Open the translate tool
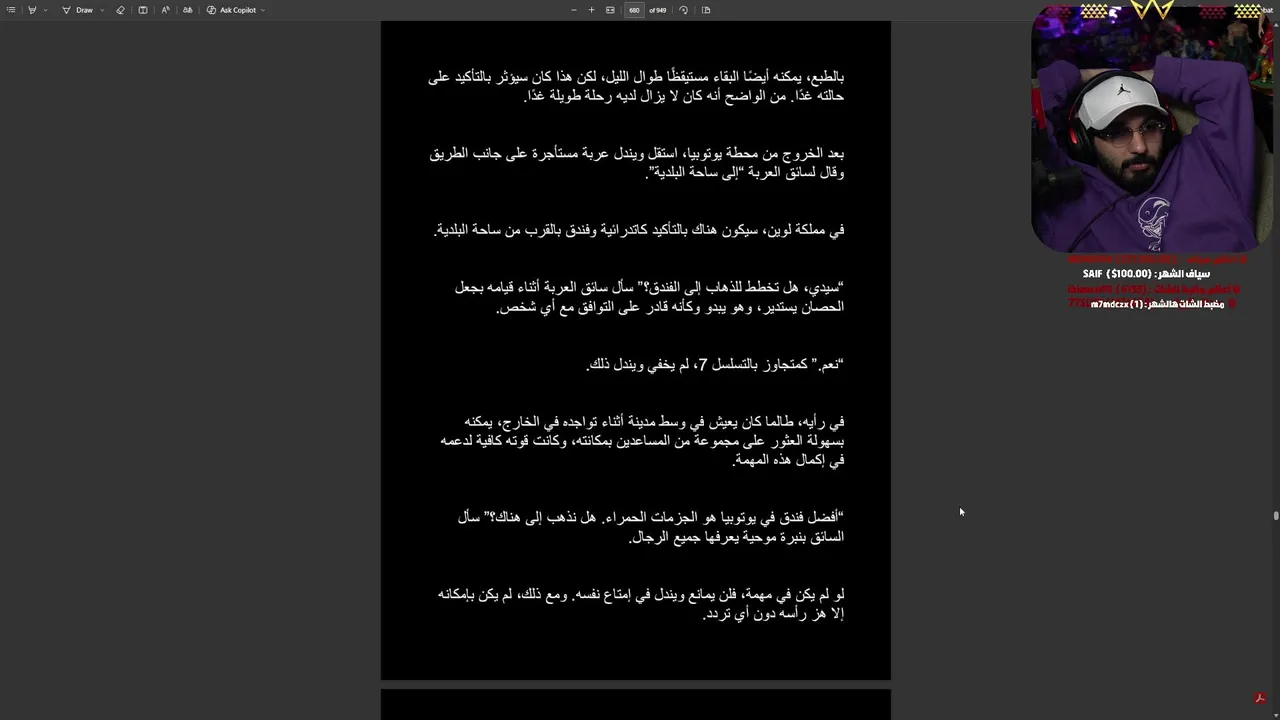Screen dimensions: 1280x720 pyautogui.click(x=187, y=10)
